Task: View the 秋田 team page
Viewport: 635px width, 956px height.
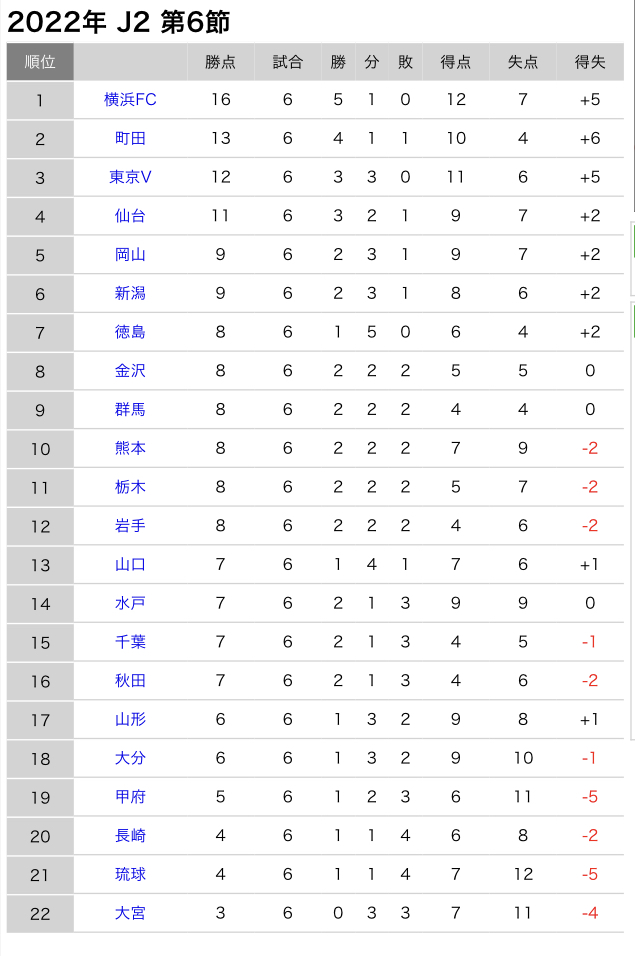Action: [130, 681]
